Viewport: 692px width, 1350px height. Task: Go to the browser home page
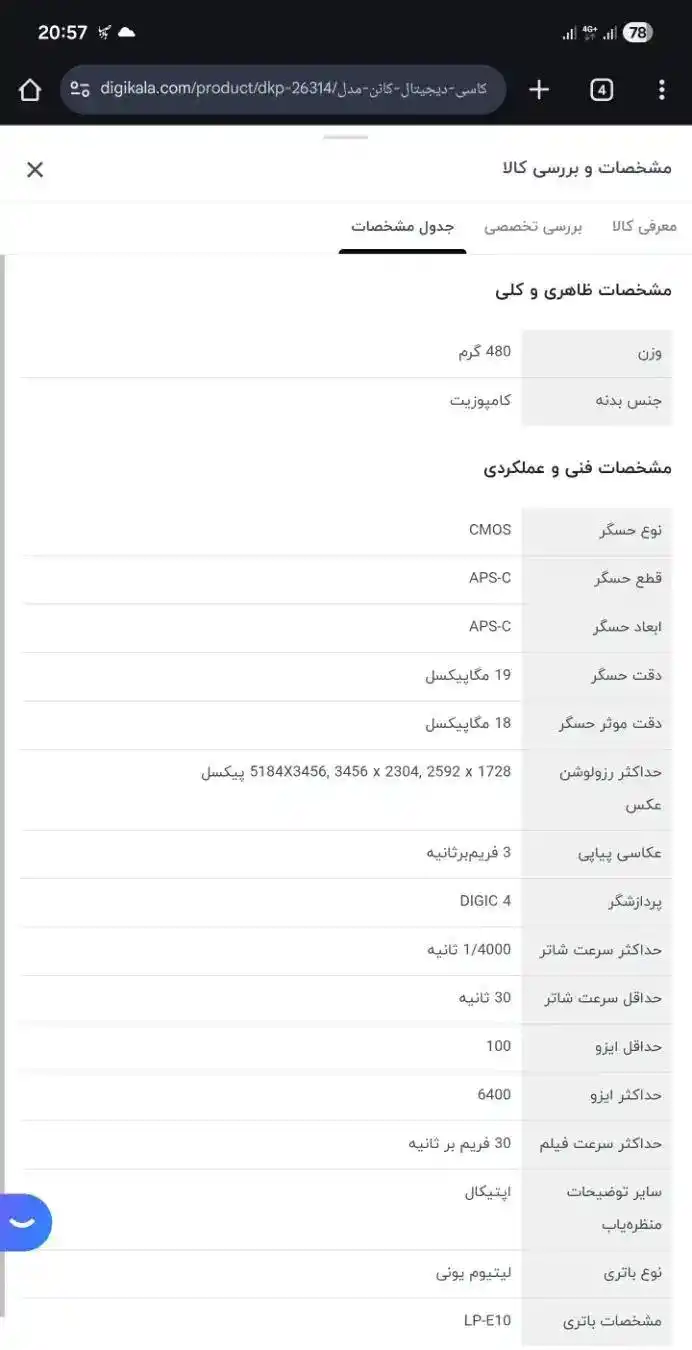[30, 90]
